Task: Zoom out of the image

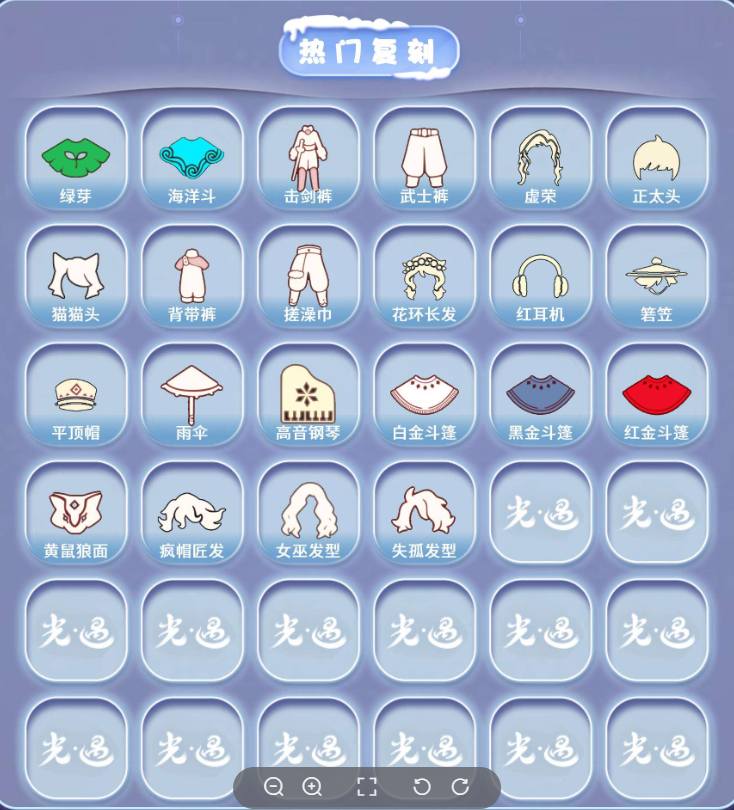Action: tap(274, 787)
